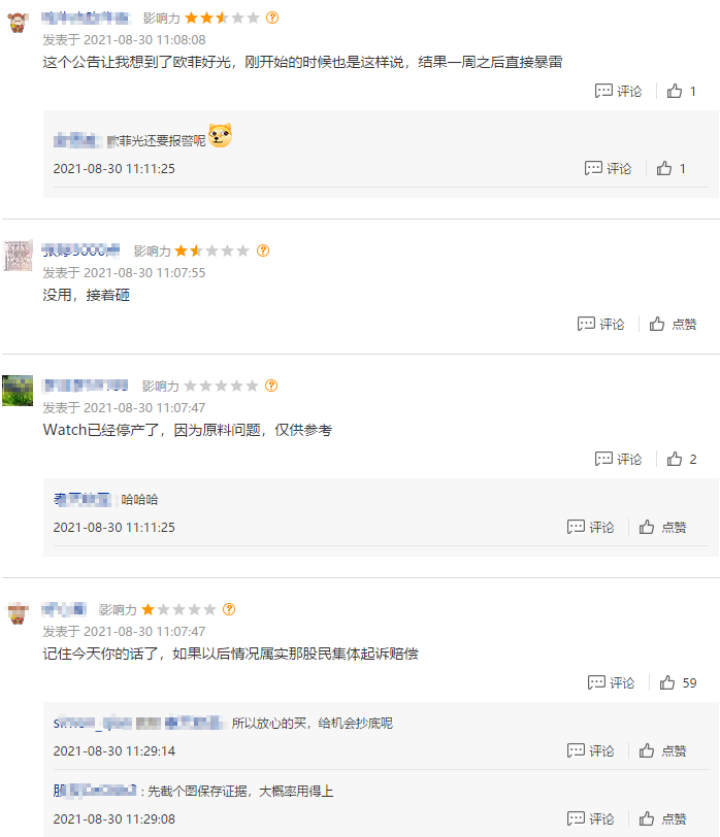The width and height of the screenshot is (720, 837).
Task: Open avatar of Watch已经停产了 commenter
Action: coord(17,390)
